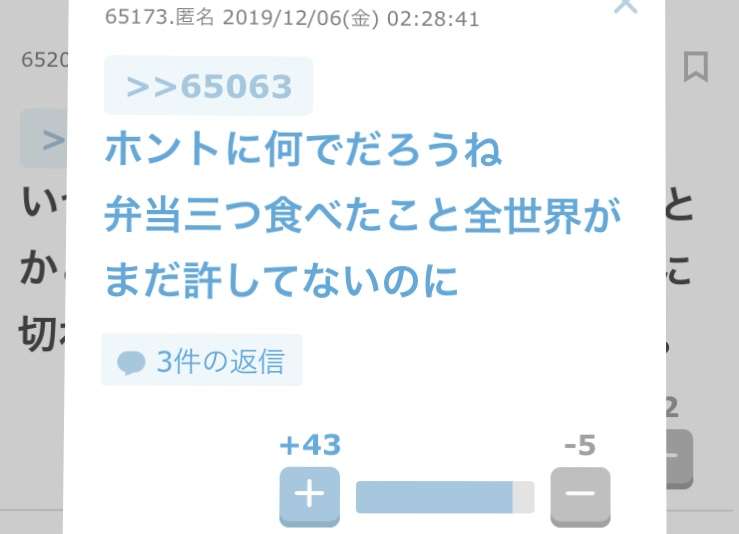Viewport: 739px width, 534px height.
Task: Upvote comment 65173 with the plus button
Action: point(309,494)
